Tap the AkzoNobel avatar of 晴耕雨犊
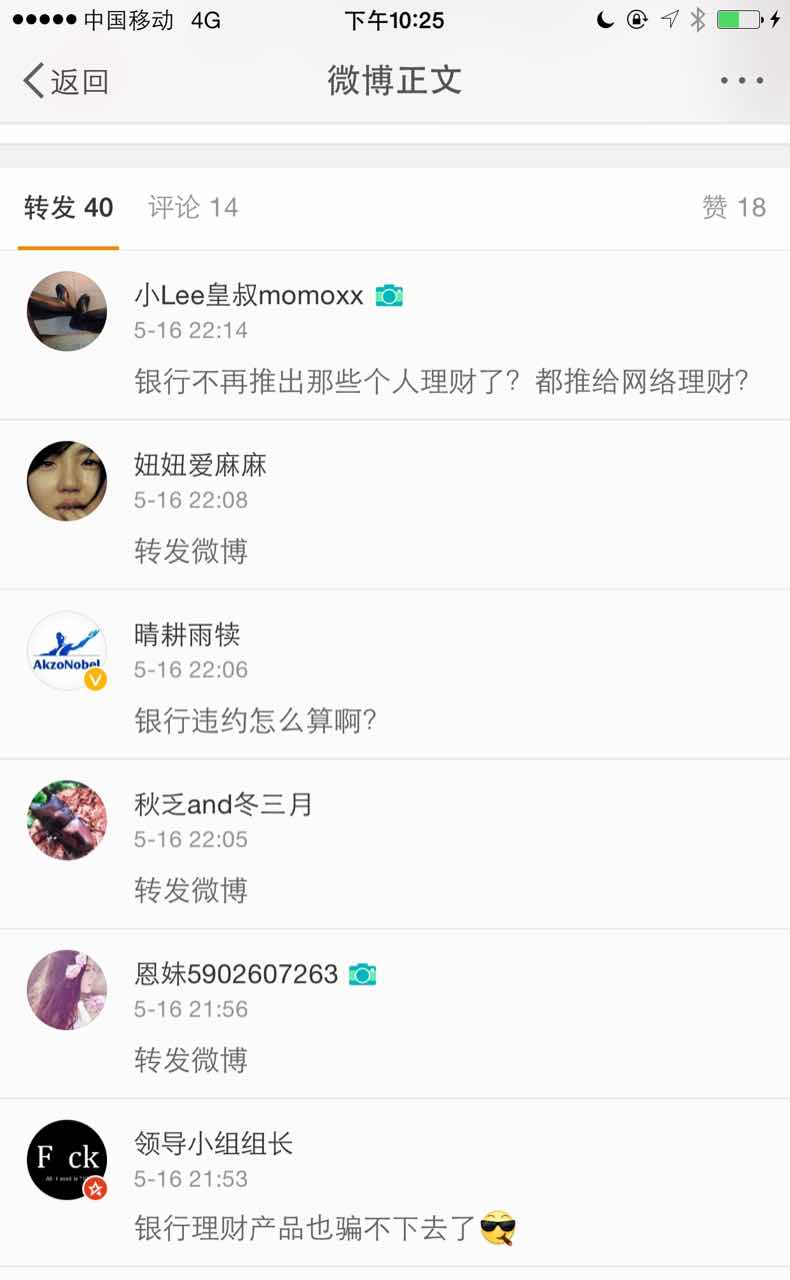This screenshot has width=790, height=1280. [66, 650]
